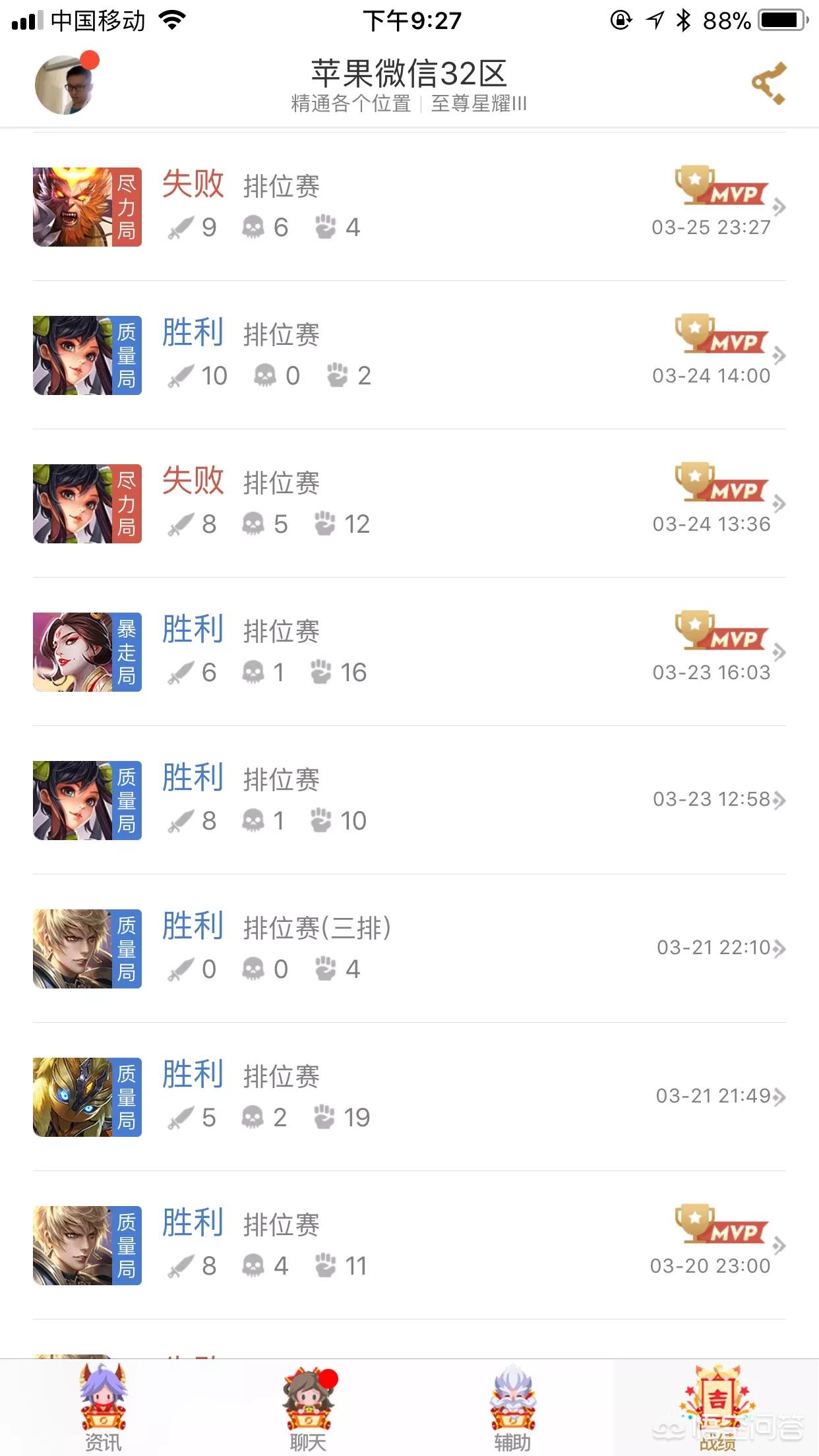Open the match played 03-21 21:49

pyautogui.click(x=409, y=1097)
